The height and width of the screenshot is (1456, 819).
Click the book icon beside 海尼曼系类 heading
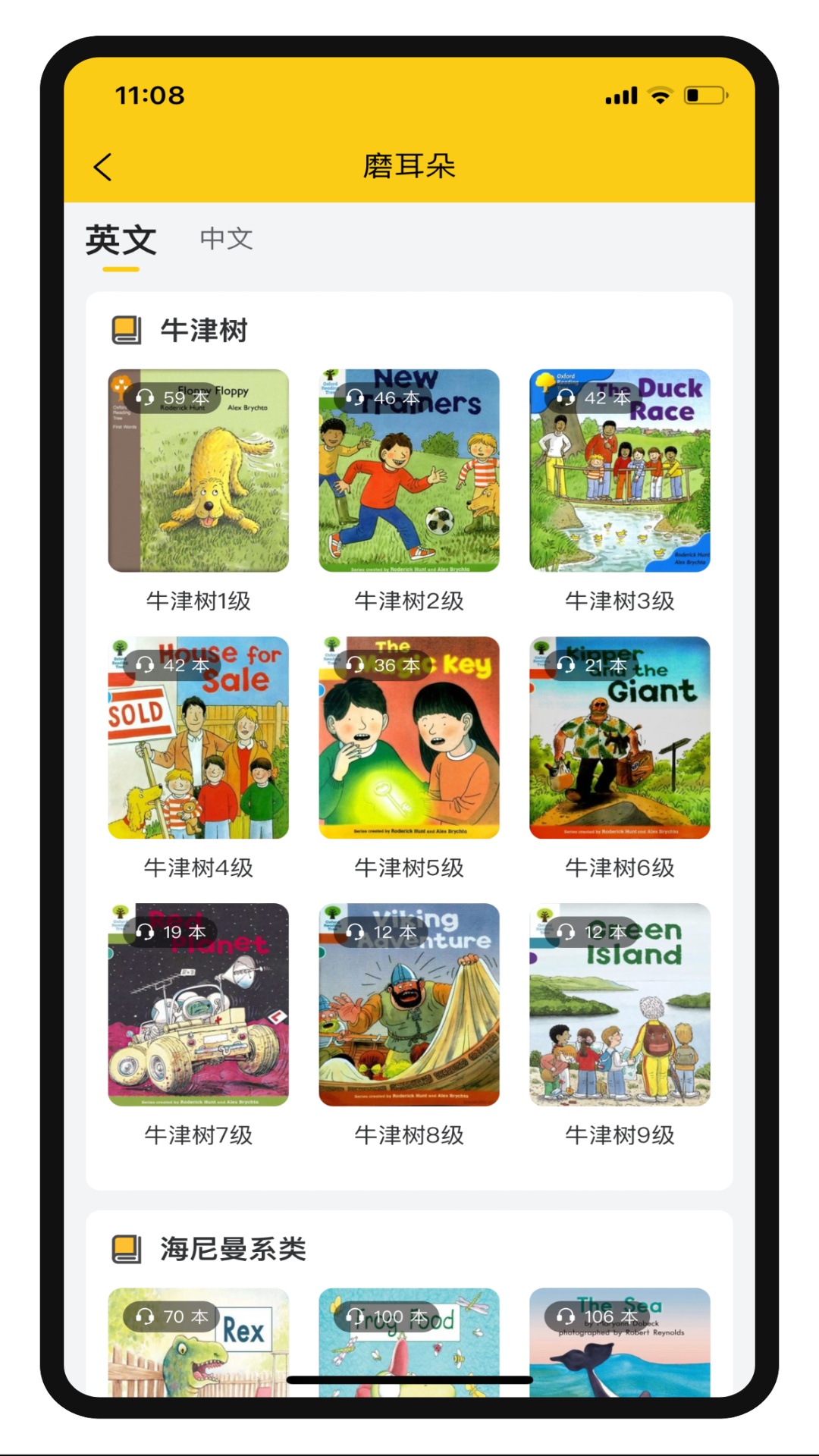(126, 1248)
